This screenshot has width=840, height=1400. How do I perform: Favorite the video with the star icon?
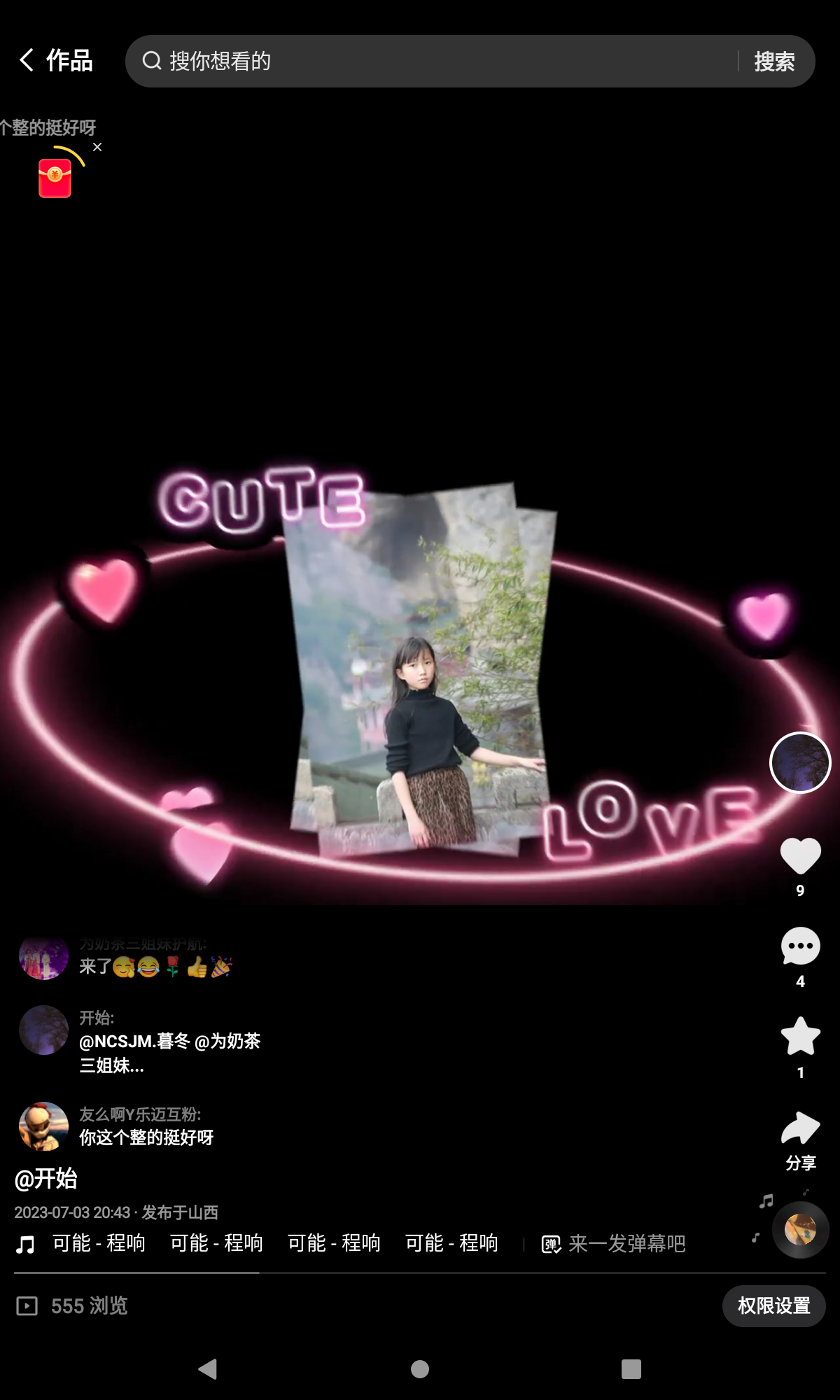[800, 1037]
